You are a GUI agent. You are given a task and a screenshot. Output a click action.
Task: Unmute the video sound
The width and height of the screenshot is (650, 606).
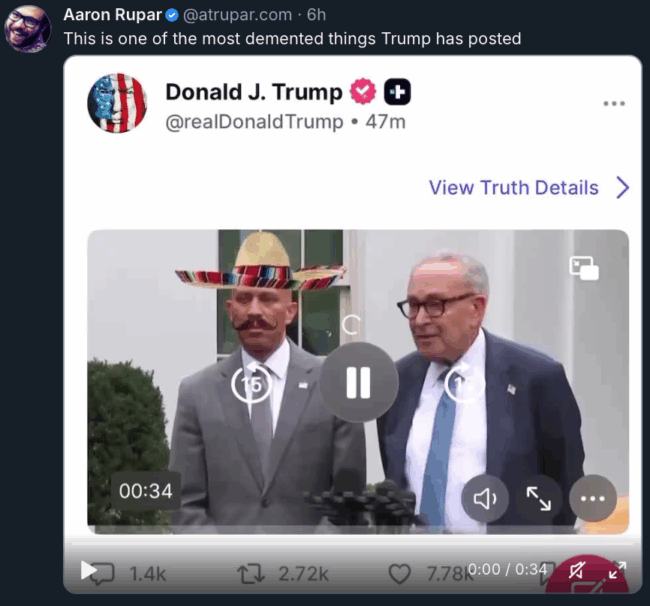pos(577,571)
